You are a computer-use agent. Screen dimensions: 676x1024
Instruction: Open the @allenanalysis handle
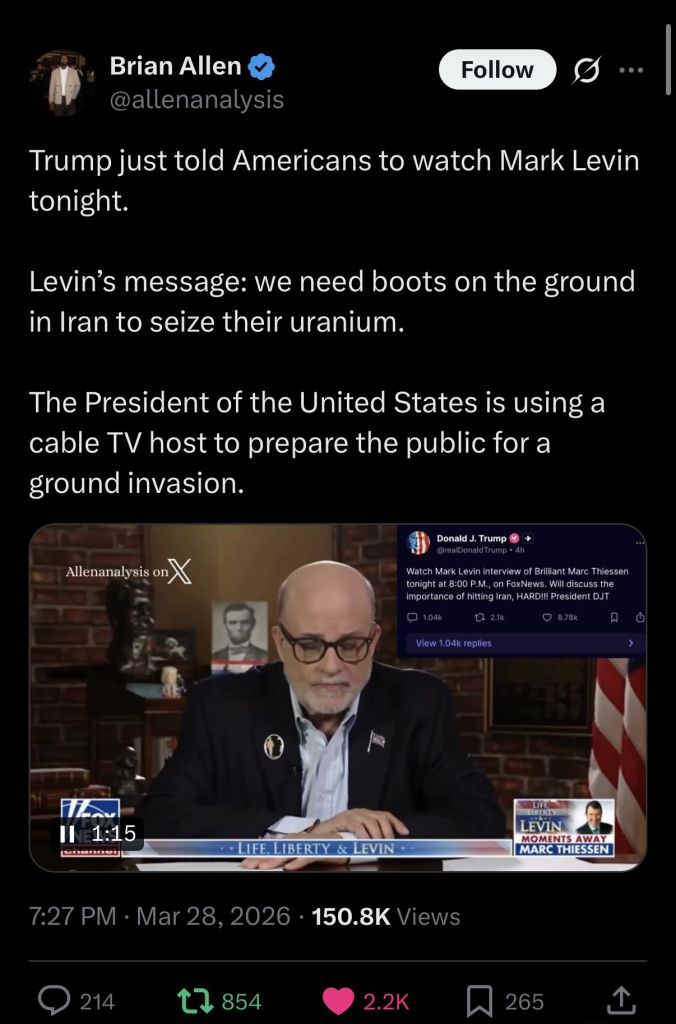click(196, 99)
